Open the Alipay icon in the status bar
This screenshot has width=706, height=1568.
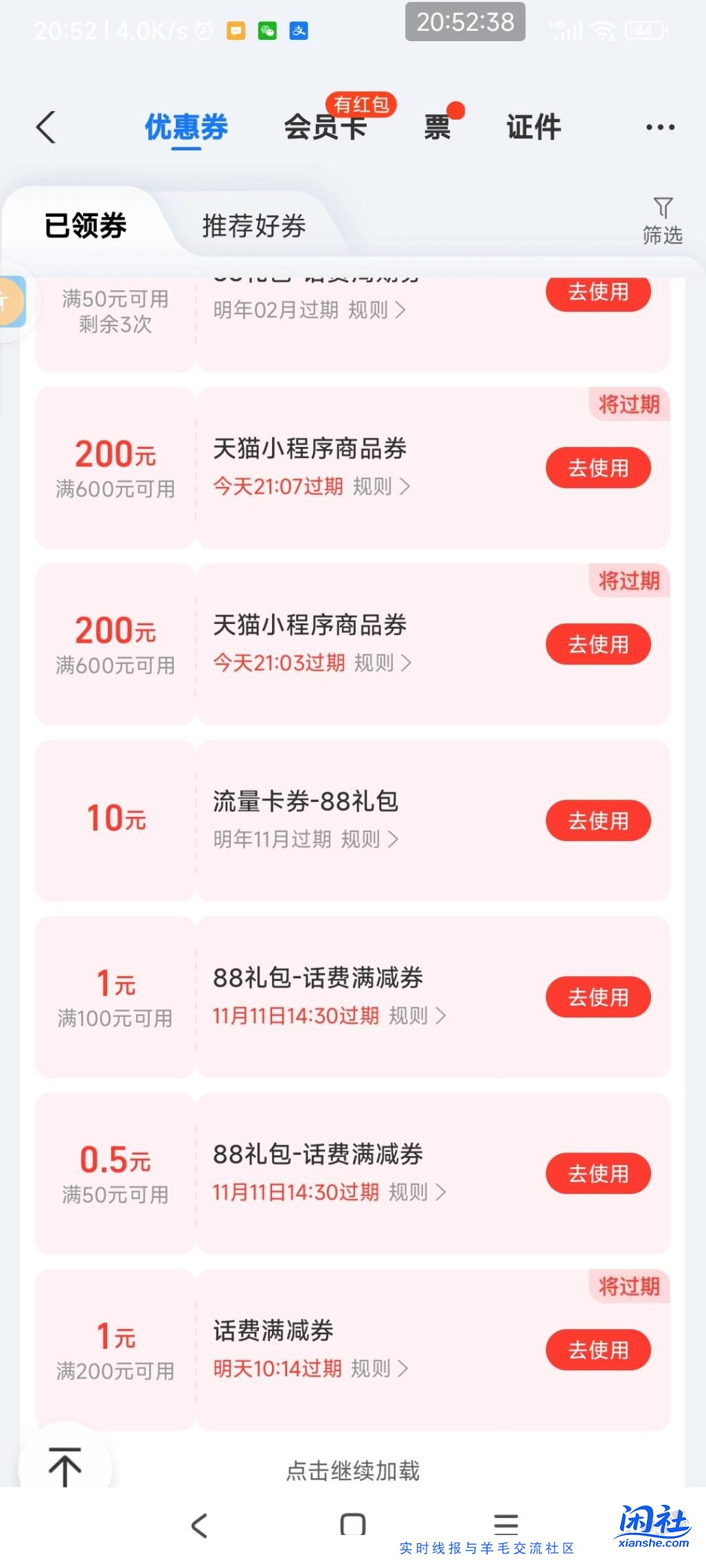[298, 30]
